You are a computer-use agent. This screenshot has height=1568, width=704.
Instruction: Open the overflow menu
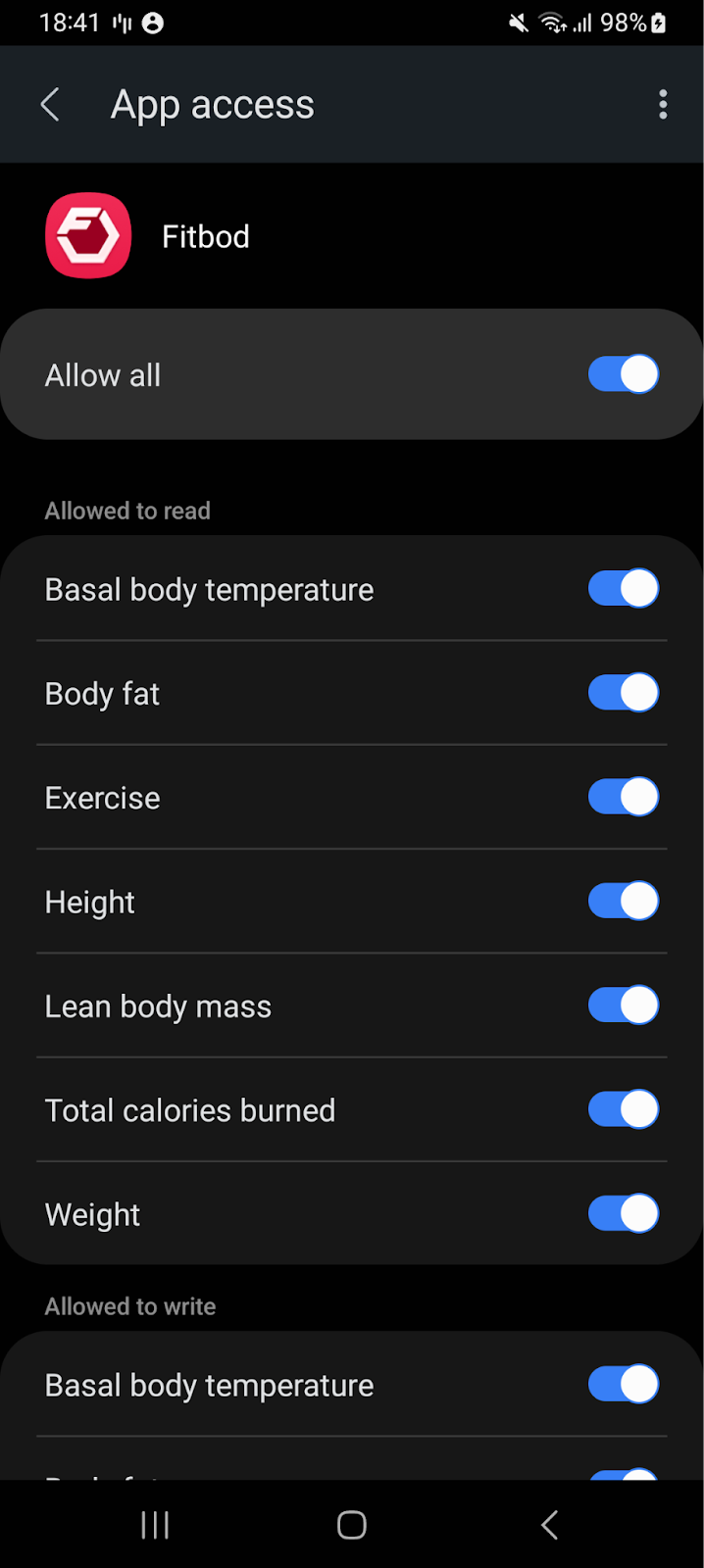[x=663, y=104]
